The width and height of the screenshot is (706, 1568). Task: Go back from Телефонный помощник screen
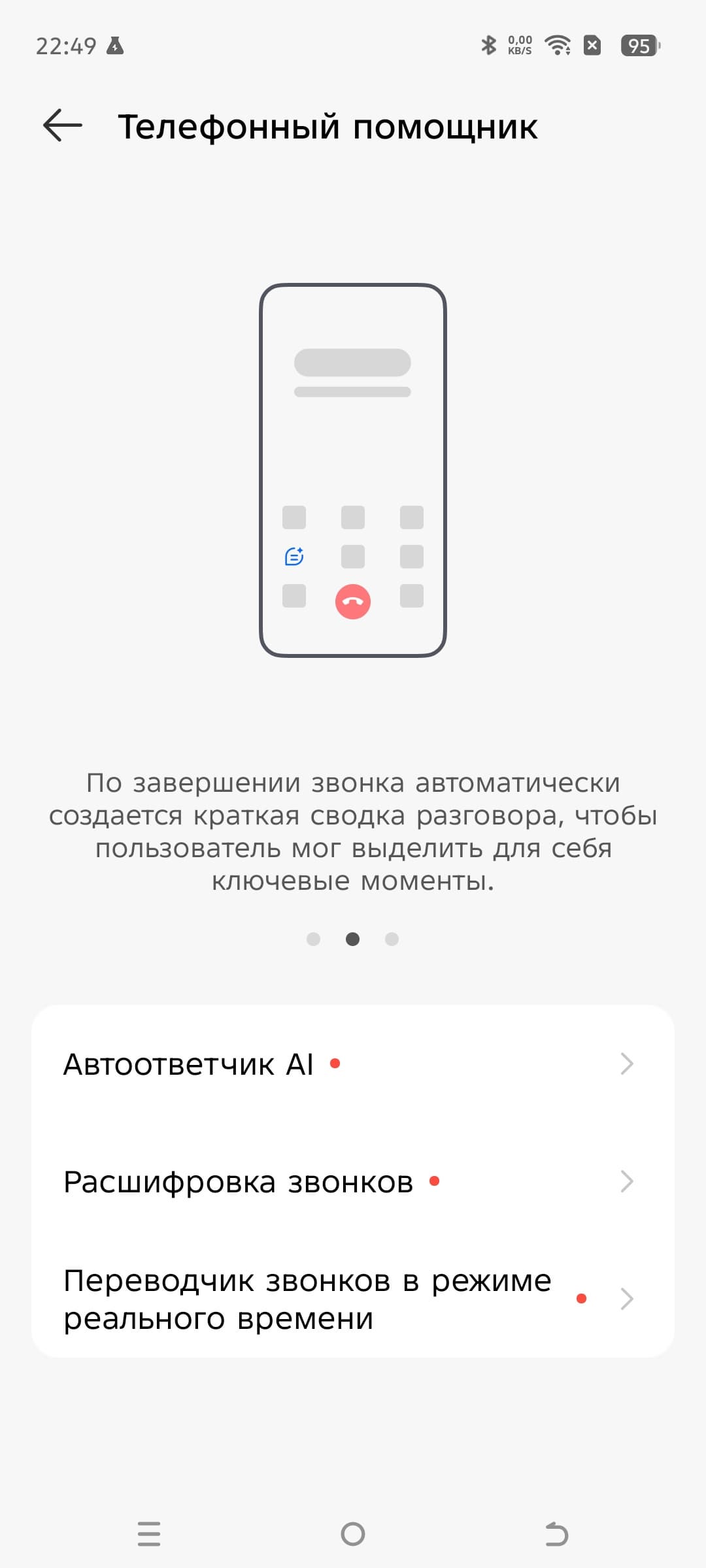coord(62,125)
